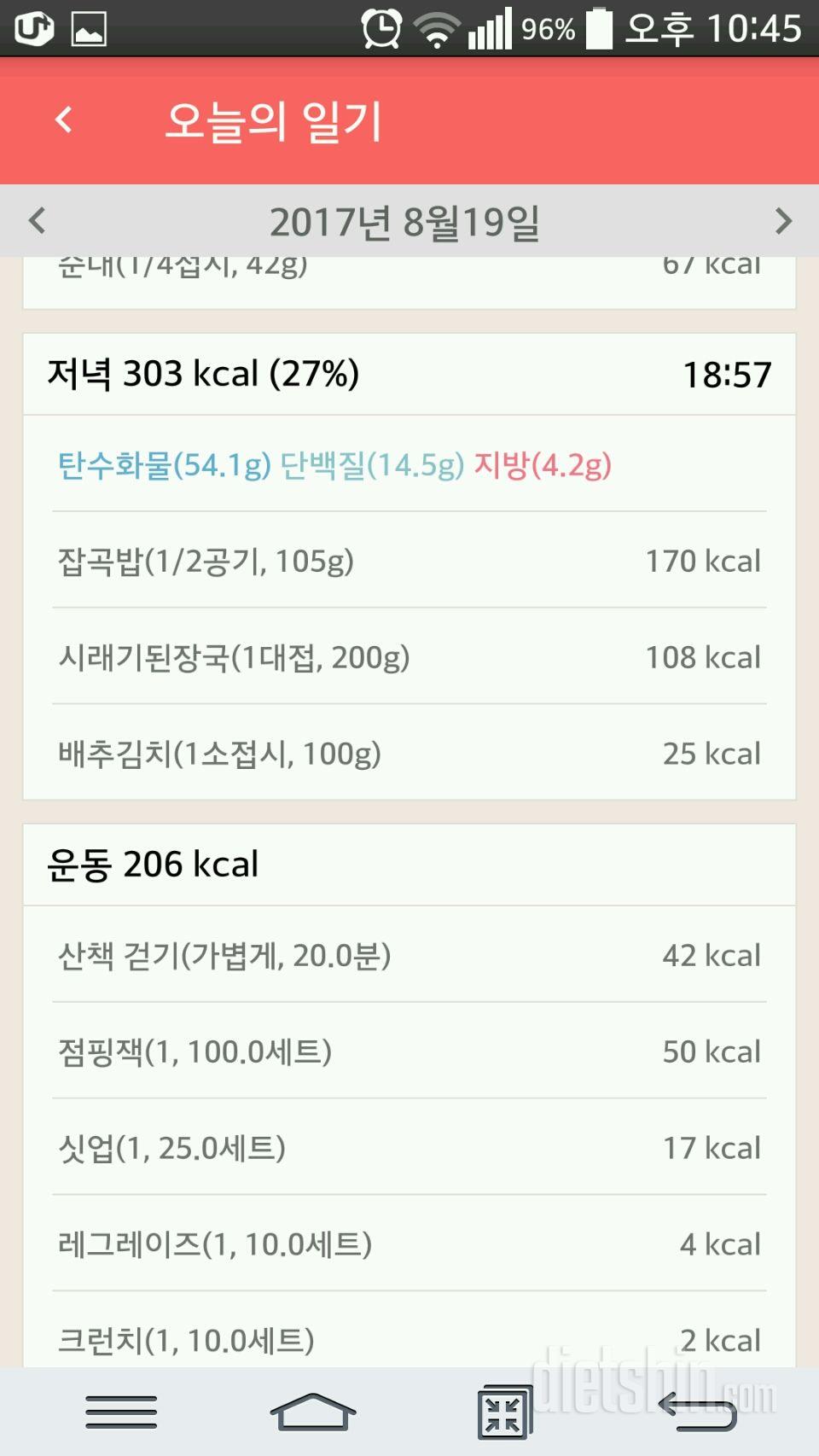The width and height of the screenshot is (819, 1456).
Task: Open the 잡곡밥 food entry
Action: click(x=409, y=561)
